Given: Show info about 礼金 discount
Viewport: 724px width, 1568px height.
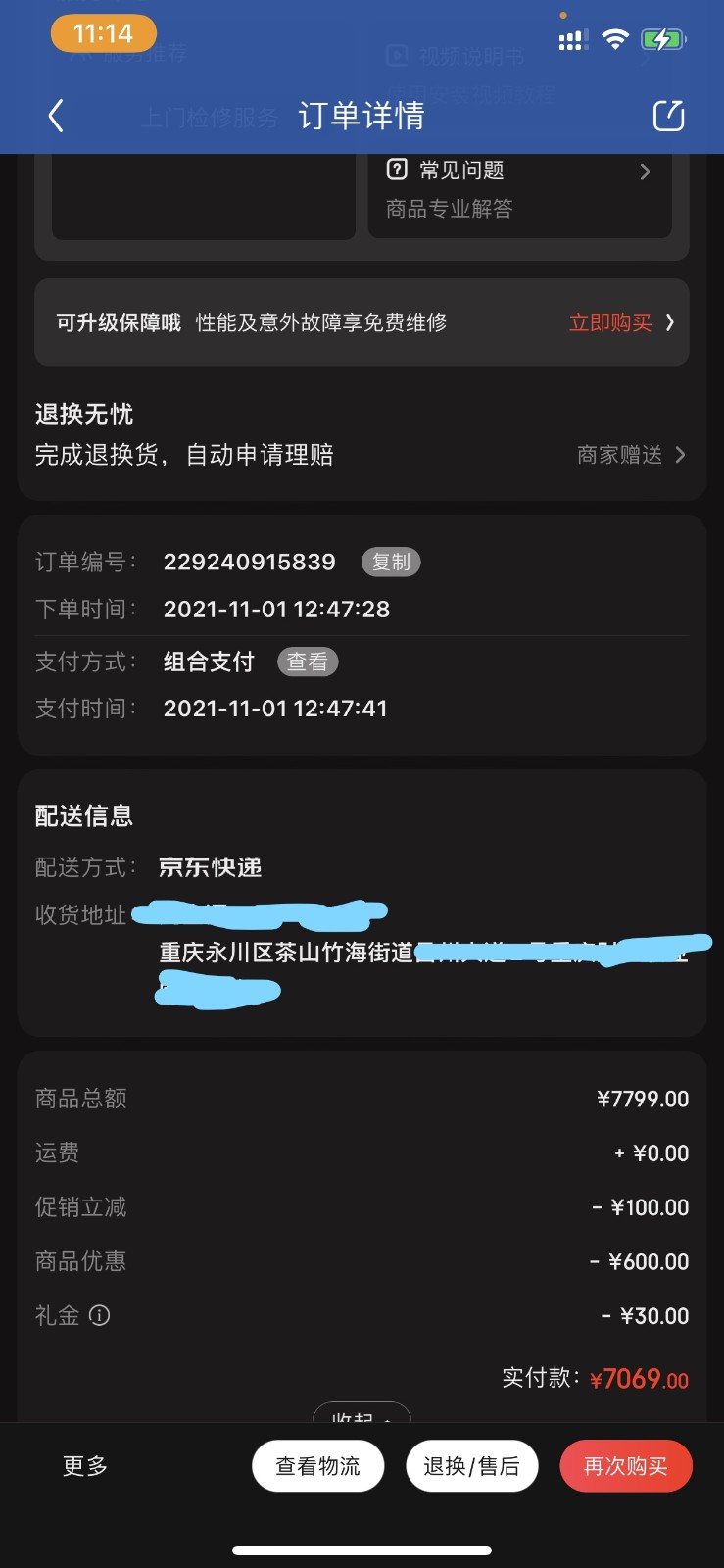Looking at the screenshot, I should (x=100, y=1315).
